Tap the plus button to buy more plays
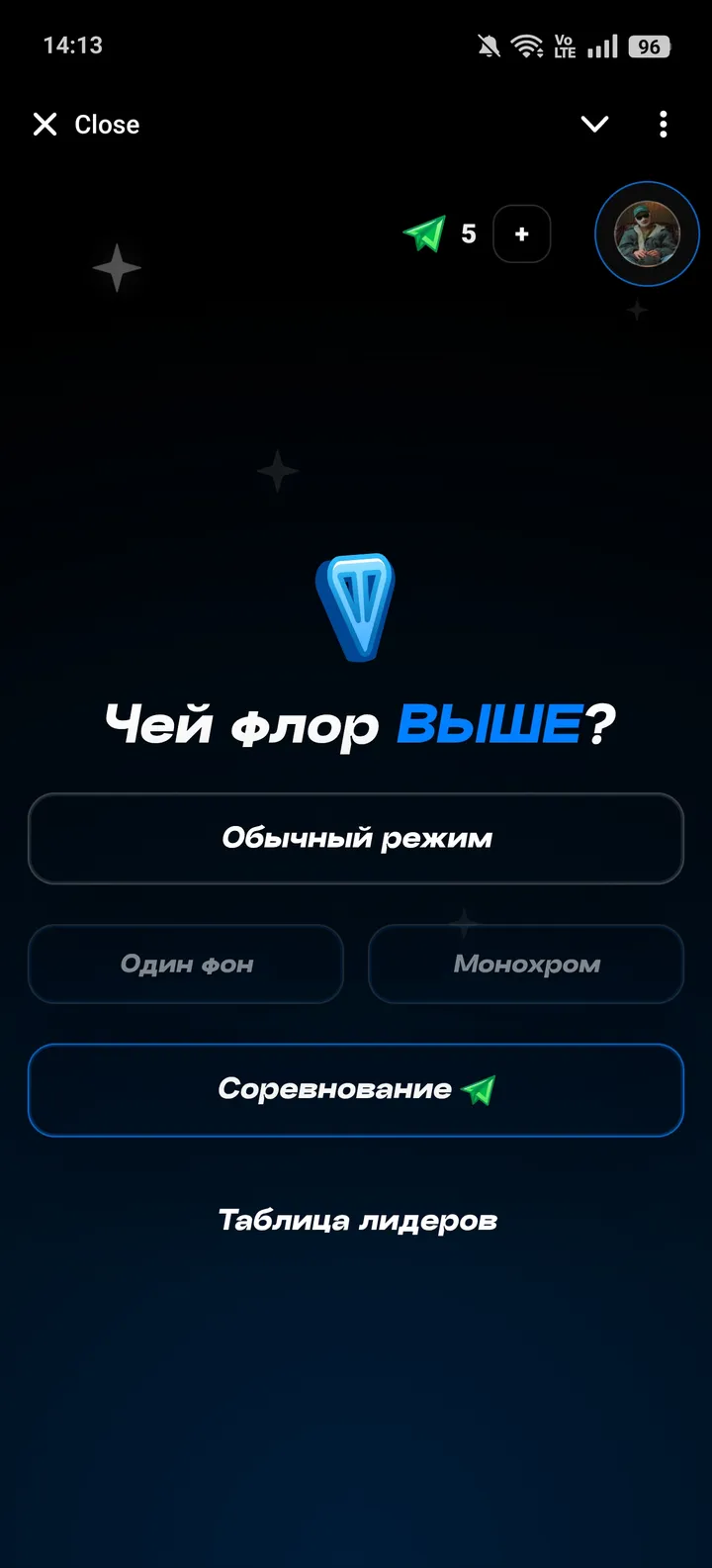The image size is (712, 1568). tap(522, 233)
